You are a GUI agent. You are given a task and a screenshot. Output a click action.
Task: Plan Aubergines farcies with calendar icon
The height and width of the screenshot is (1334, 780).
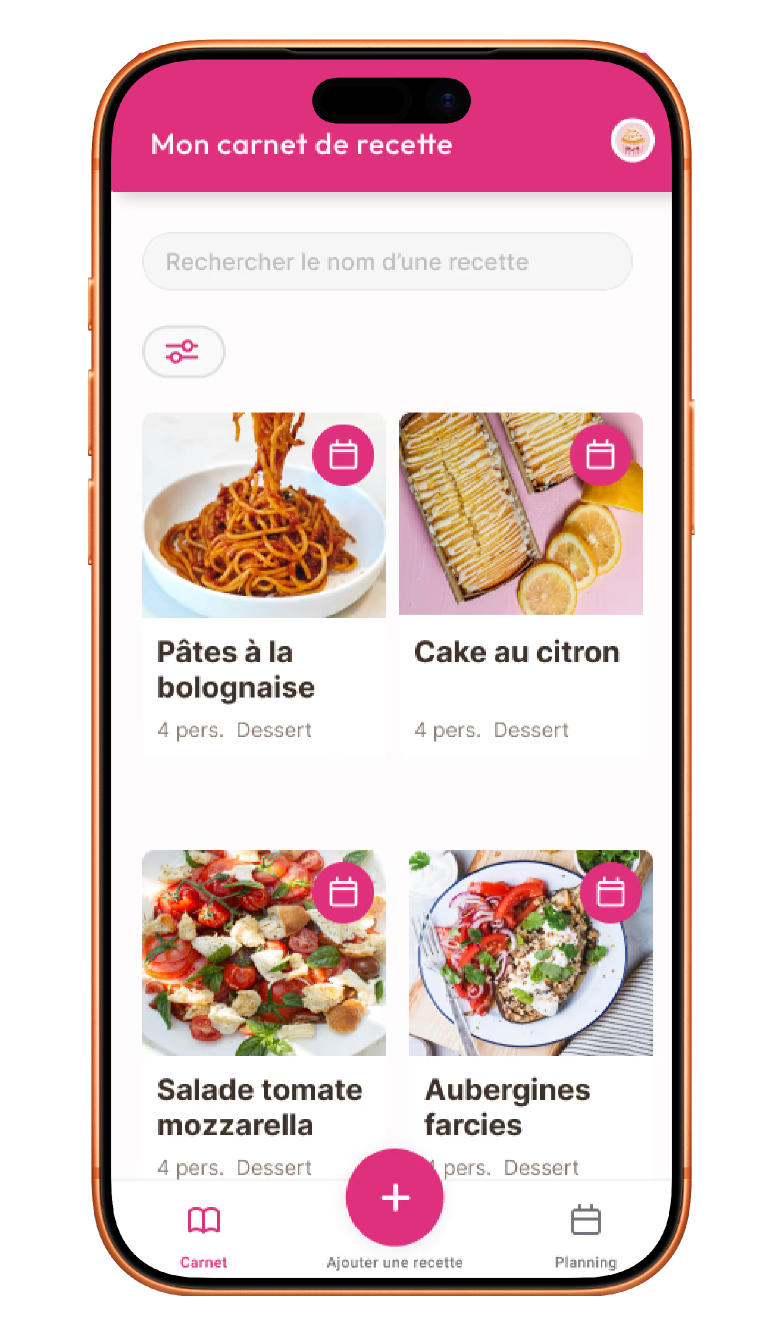click(x=610, y=892)
